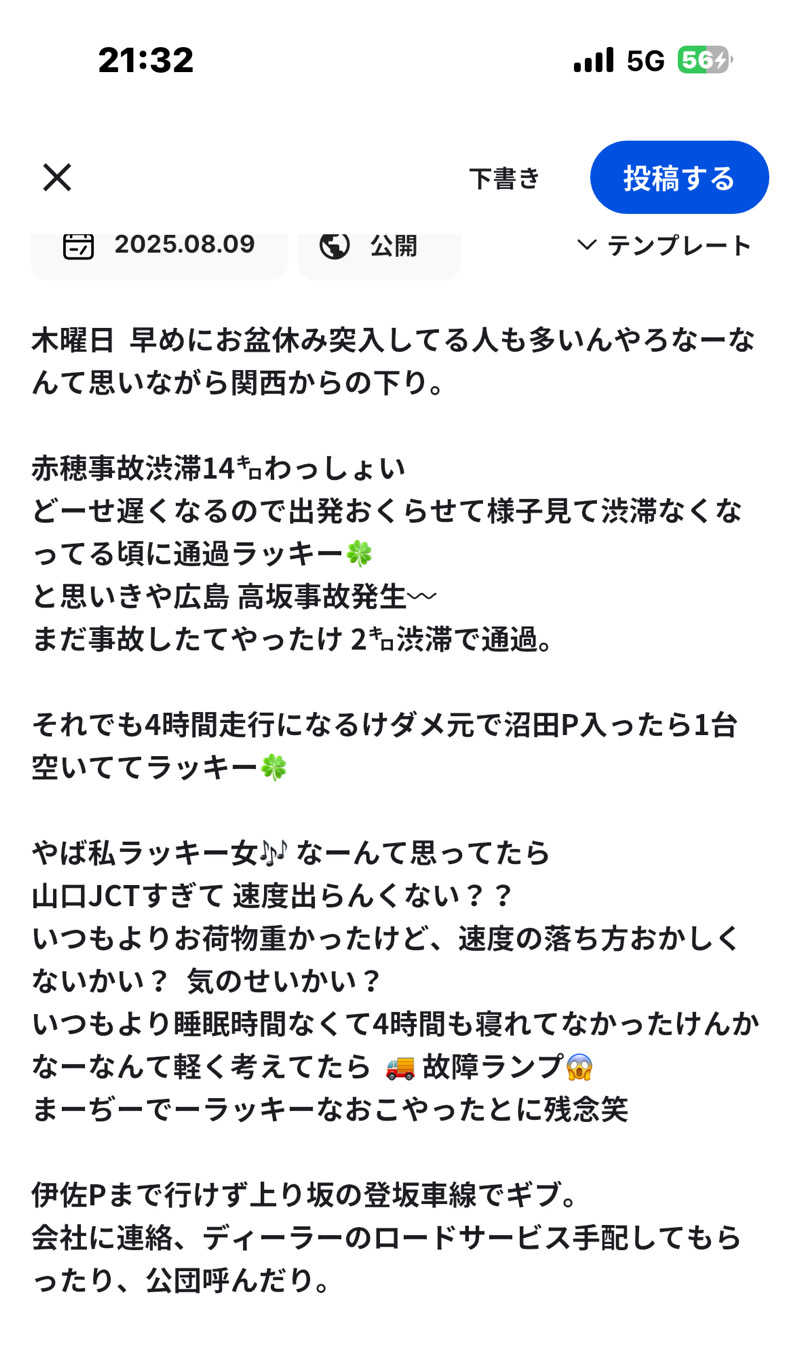Viewport: 800px width, 1346px height.
Task: Open the date picker via 2025.08.09 chip
Action: pos(184,245)
